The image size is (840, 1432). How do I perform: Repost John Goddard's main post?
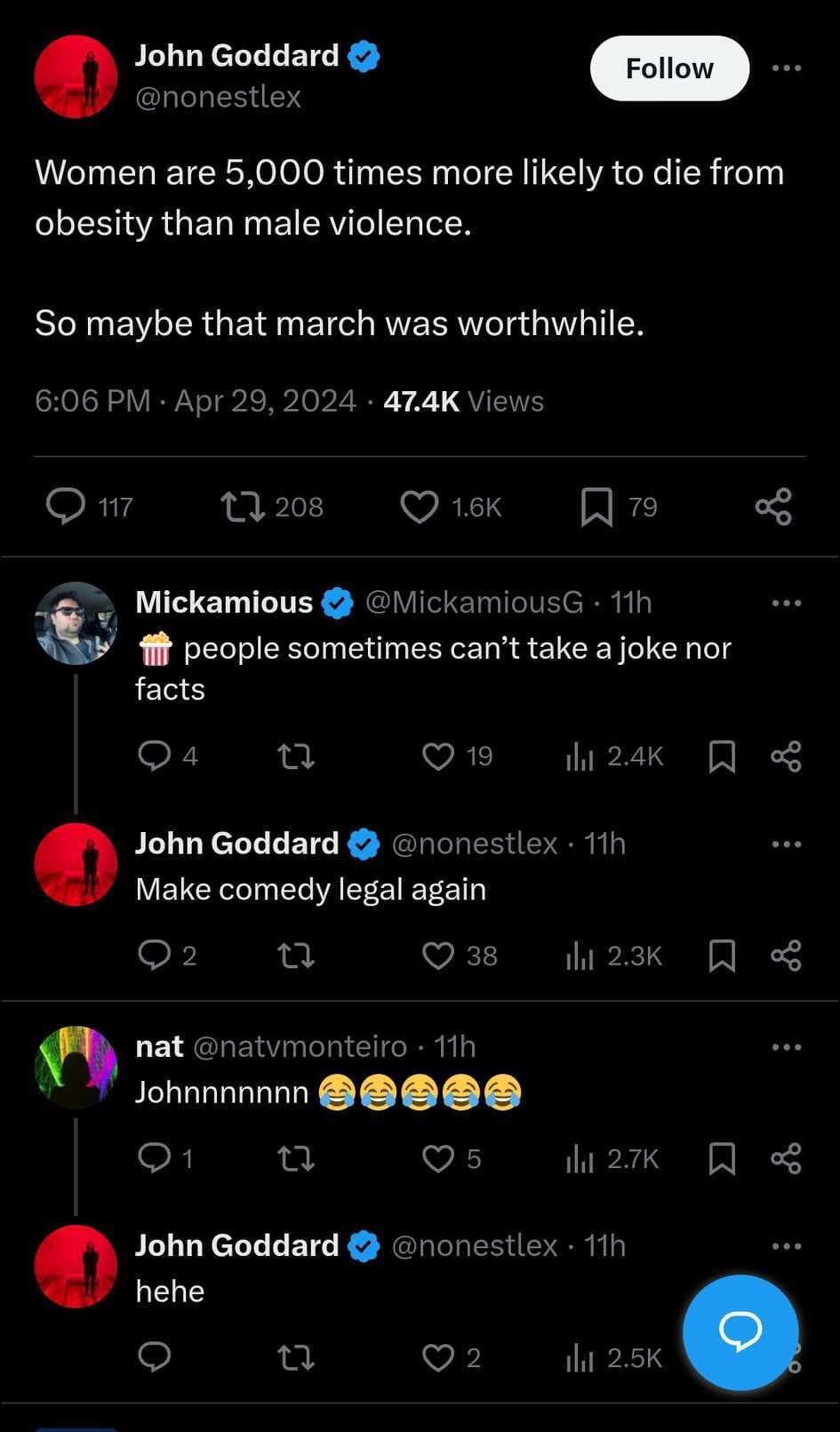(x=242, y=507)
